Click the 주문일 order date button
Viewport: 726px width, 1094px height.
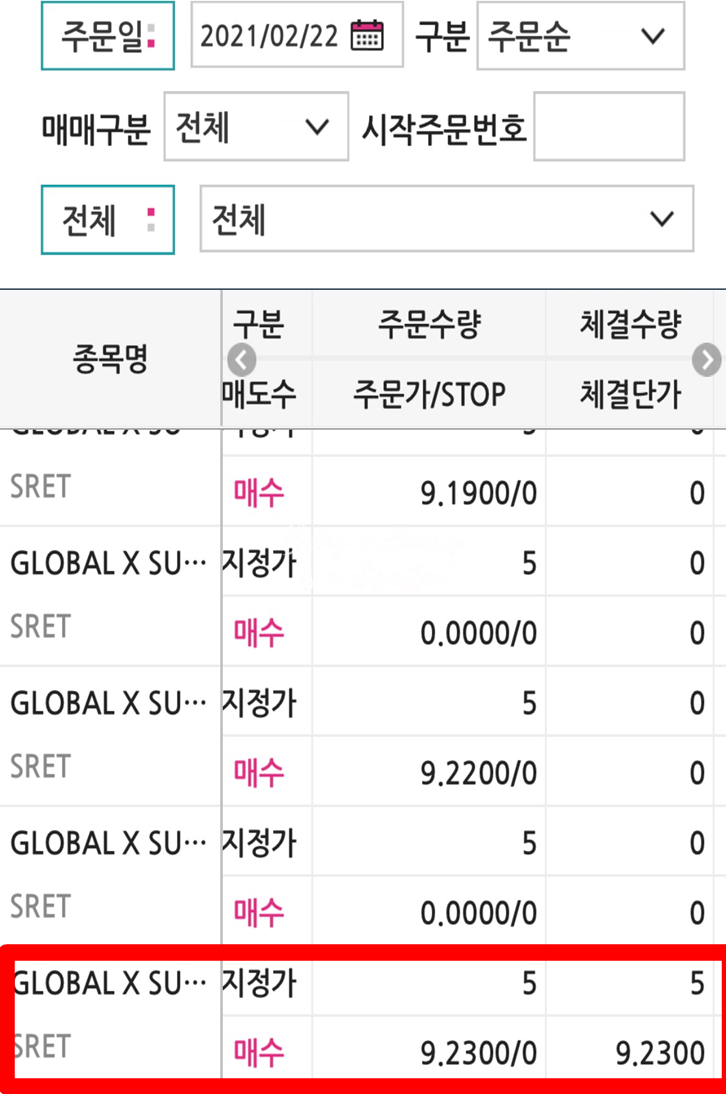[x=107, y=37]
